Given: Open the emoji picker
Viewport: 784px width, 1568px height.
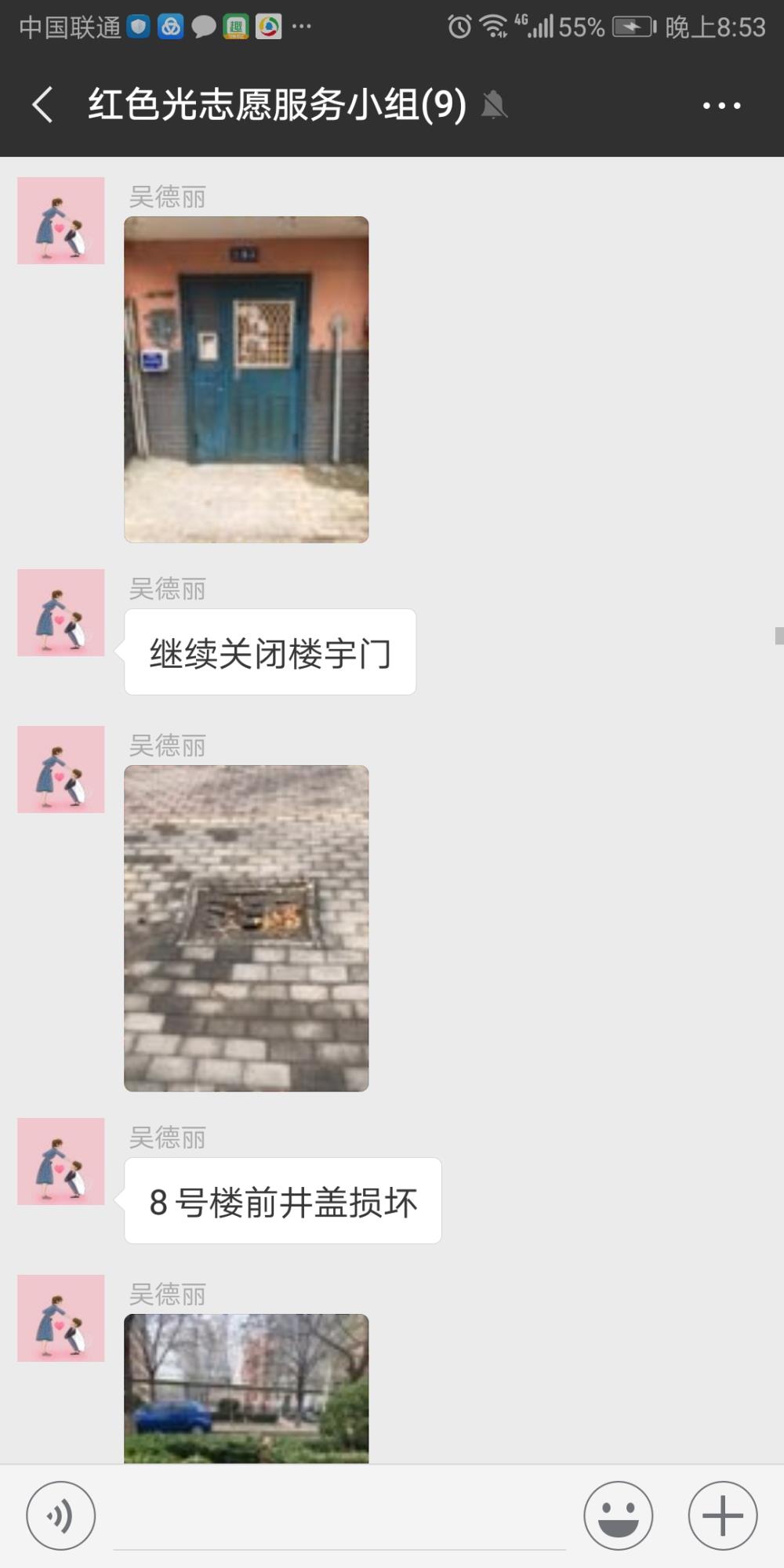Looking at the screenshot, I should point(619,1515).
